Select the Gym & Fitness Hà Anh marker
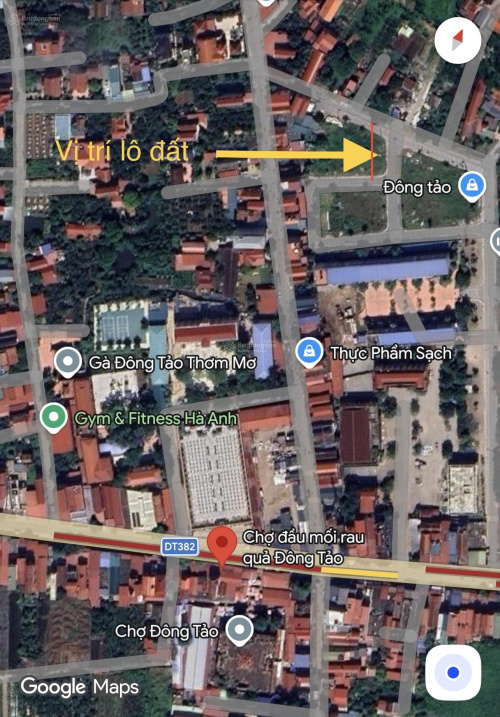 (x=54, y=417)
